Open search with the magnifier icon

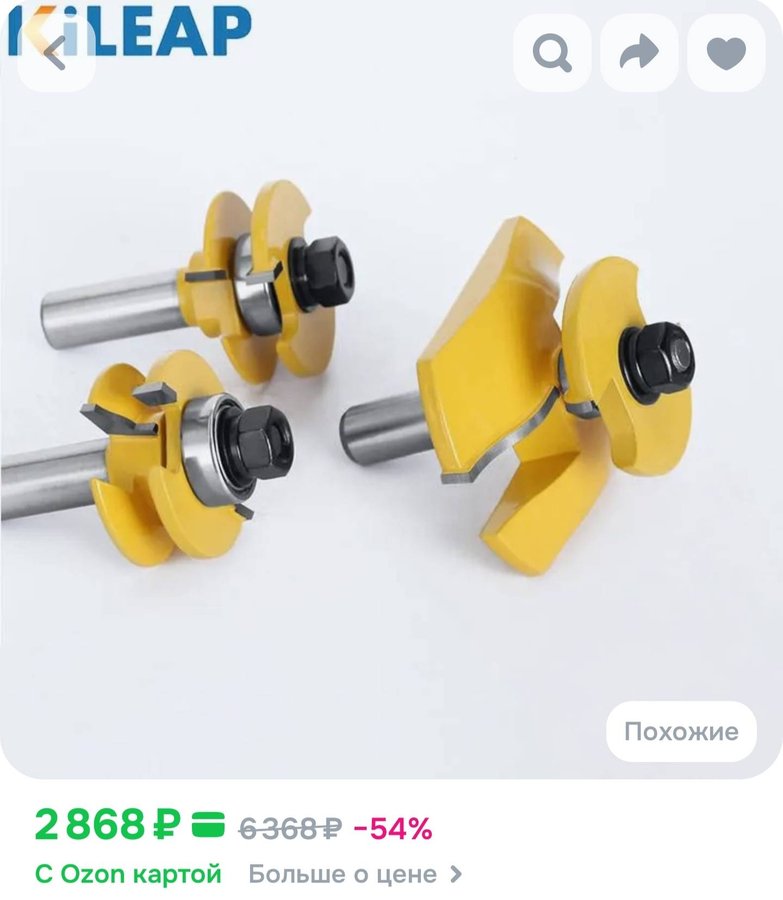click(x=552, y=53)
